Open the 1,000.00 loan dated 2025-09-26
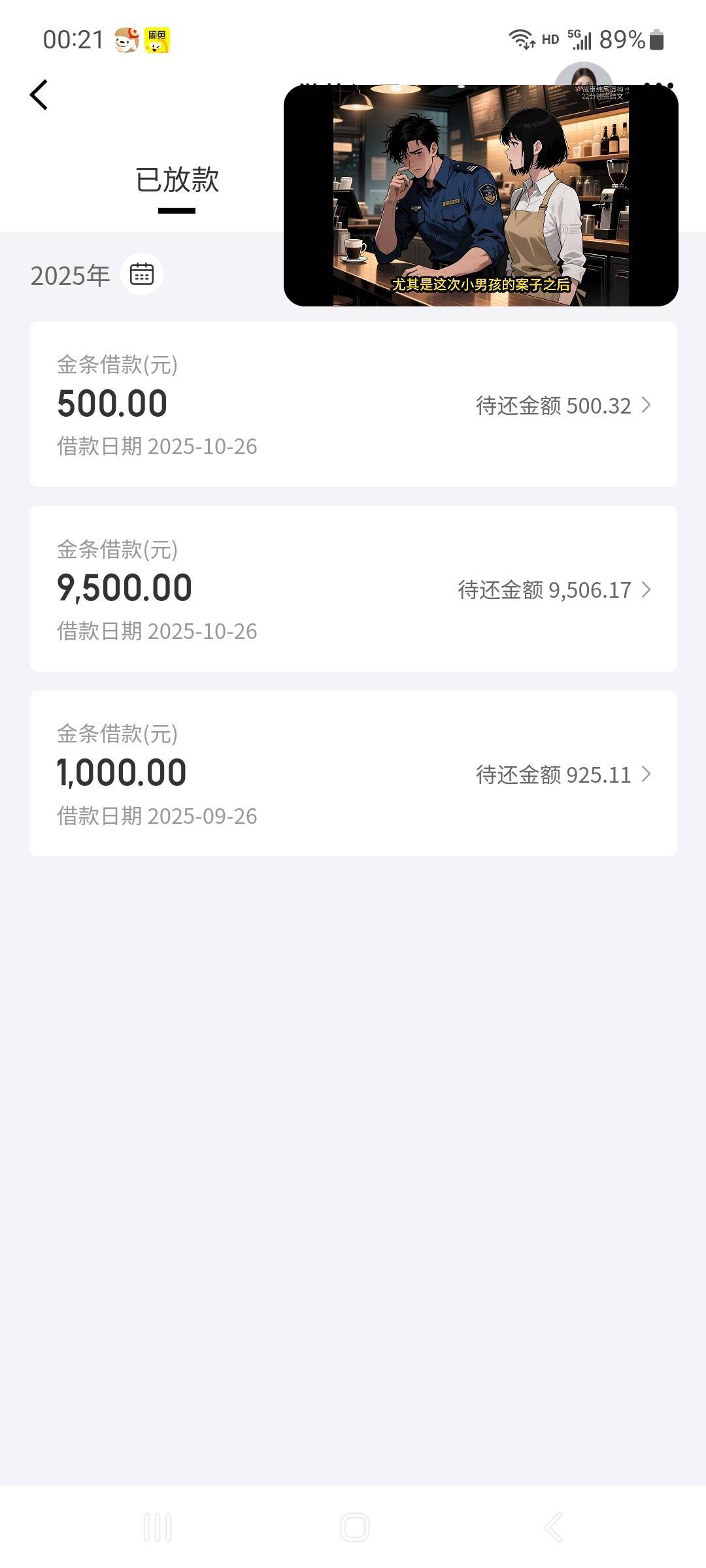Image resolution: width=706 pixels, height=1568 pixels. point(353,774)
